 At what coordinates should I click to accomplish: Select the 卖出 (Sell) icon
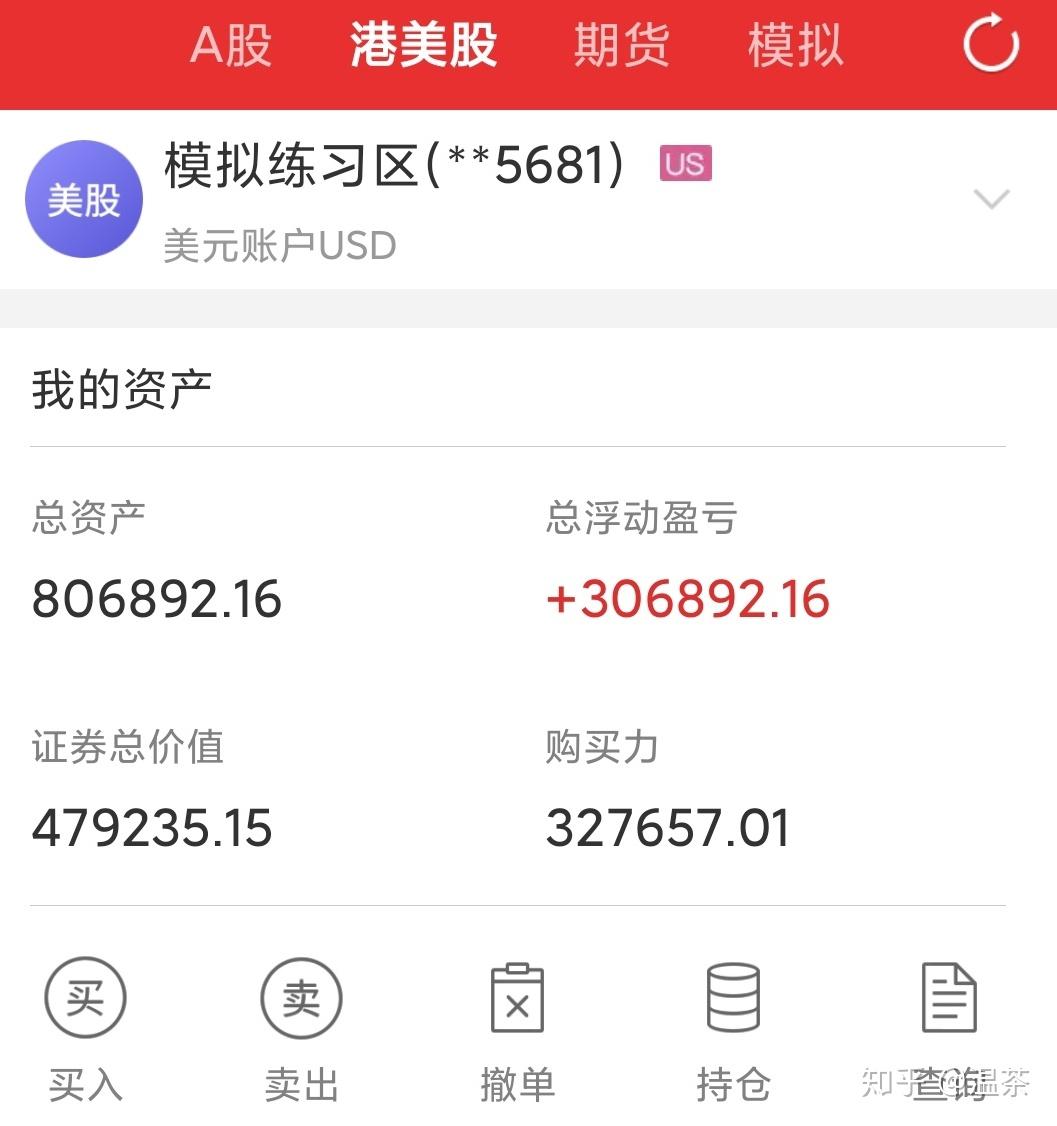pyautogui.click(x=300, y=1000)
